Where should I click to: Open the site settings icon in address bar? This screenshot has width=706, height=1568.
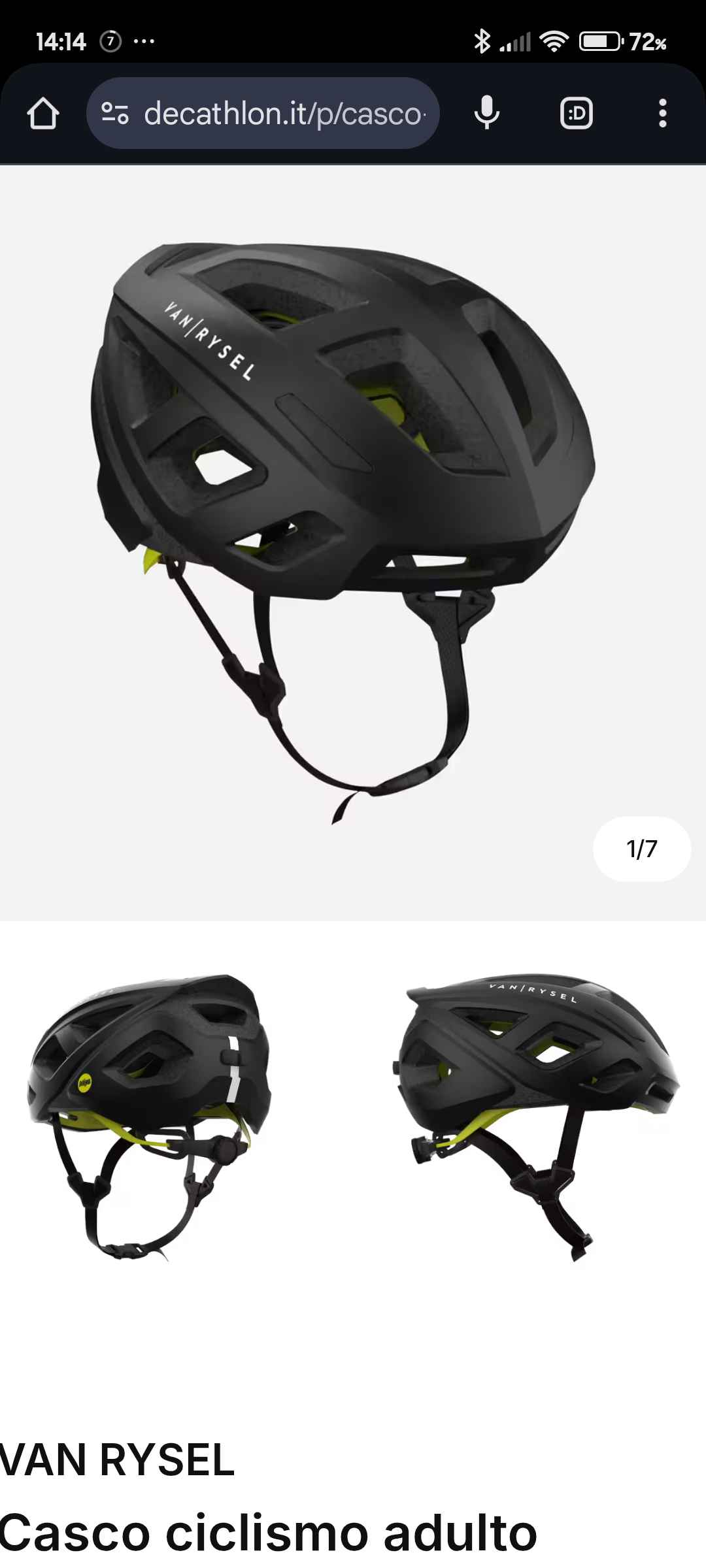click(115, 114)
